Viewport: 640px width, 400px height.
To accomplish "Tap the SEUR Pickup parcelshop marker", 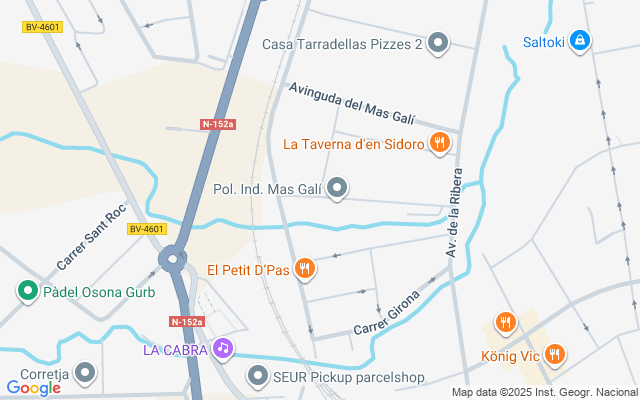I will 257,377.
